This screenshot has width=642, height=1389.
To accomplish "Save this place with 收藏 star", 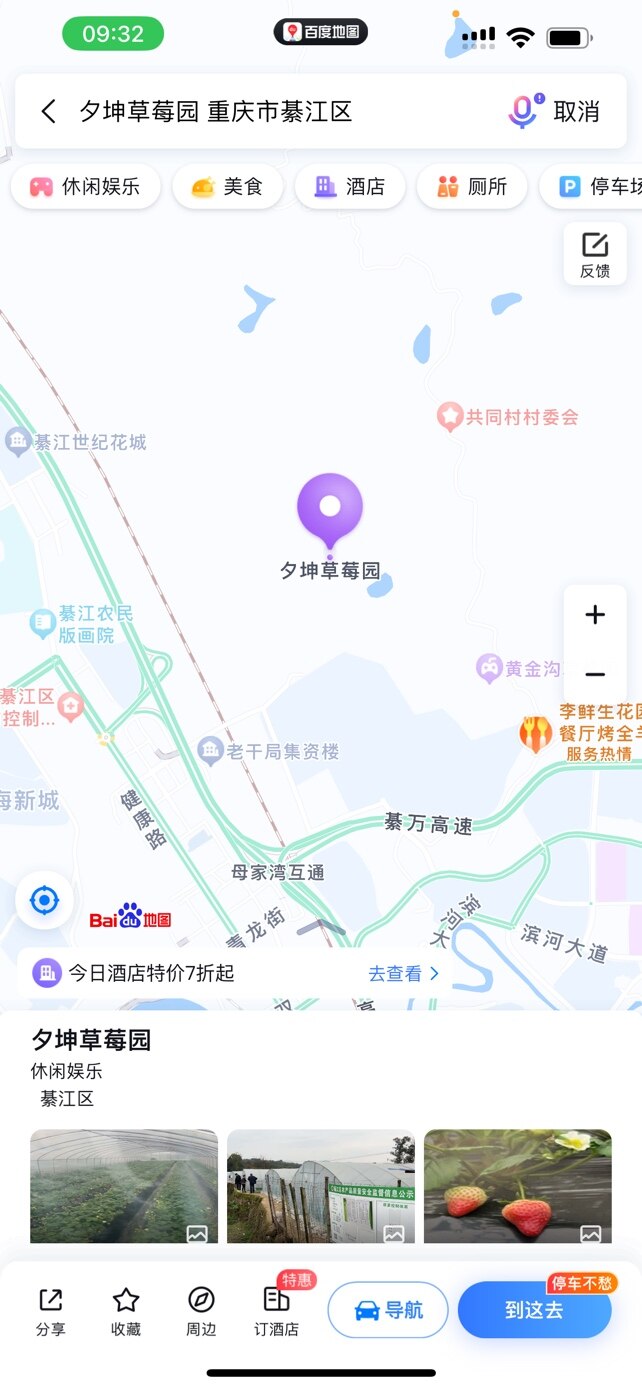I will (x=126, y=1311).
